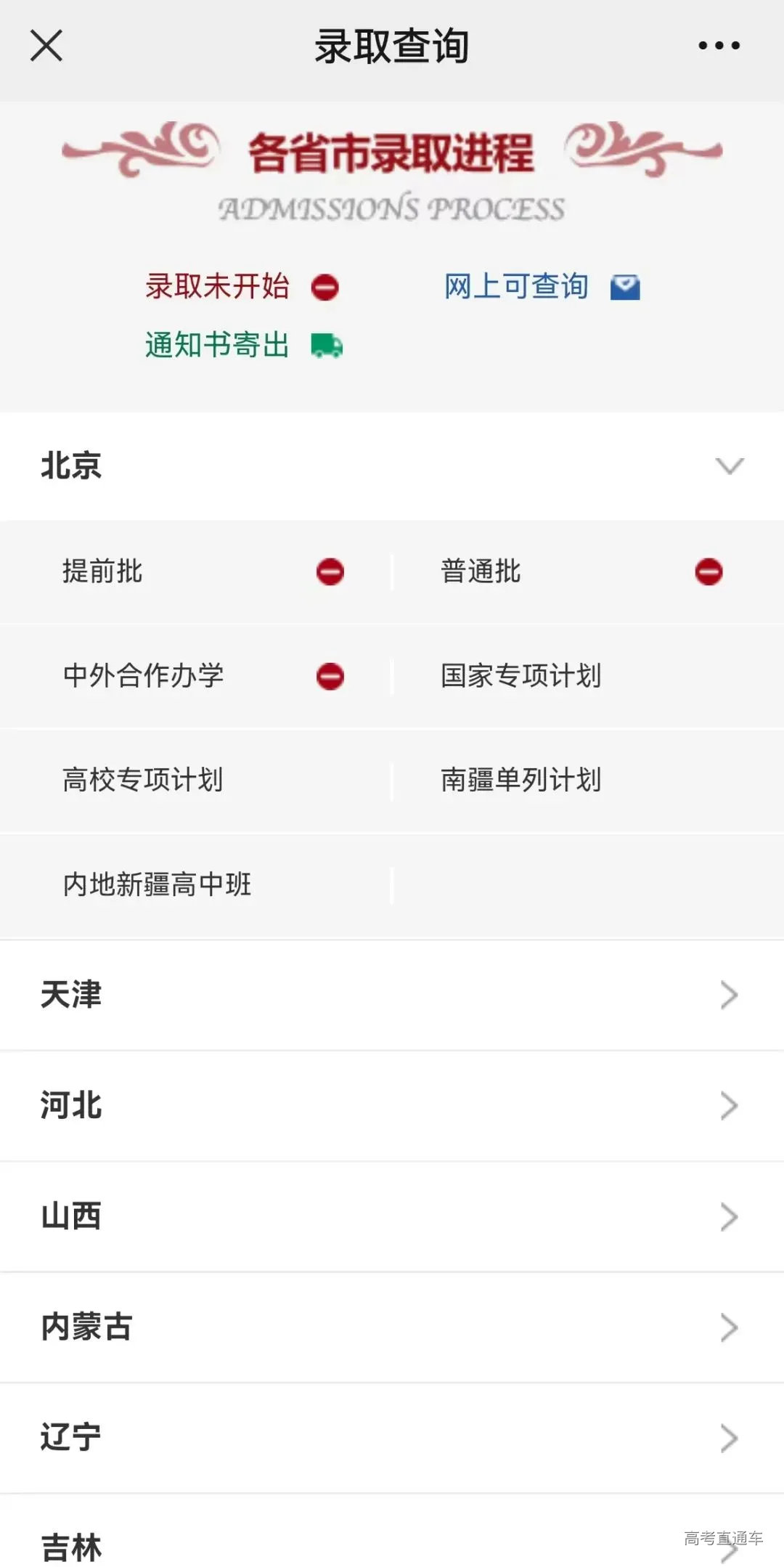Toggle the 通知书寄出 status filter
Screen dimensions: 784x1567
(x=216, y=346)
